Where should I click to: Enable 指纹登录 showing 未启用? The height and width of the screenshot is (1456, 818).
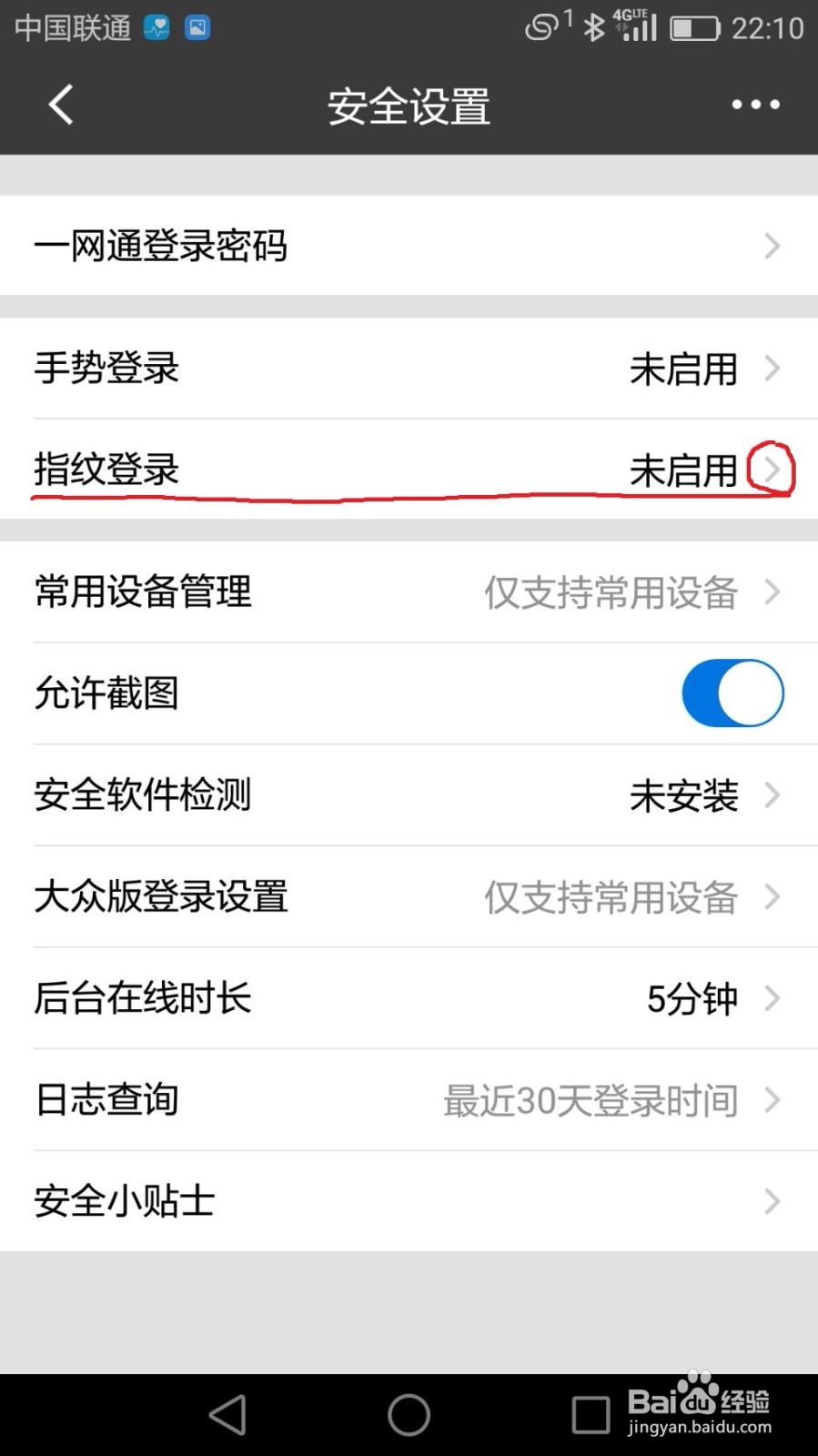[409, 470]
